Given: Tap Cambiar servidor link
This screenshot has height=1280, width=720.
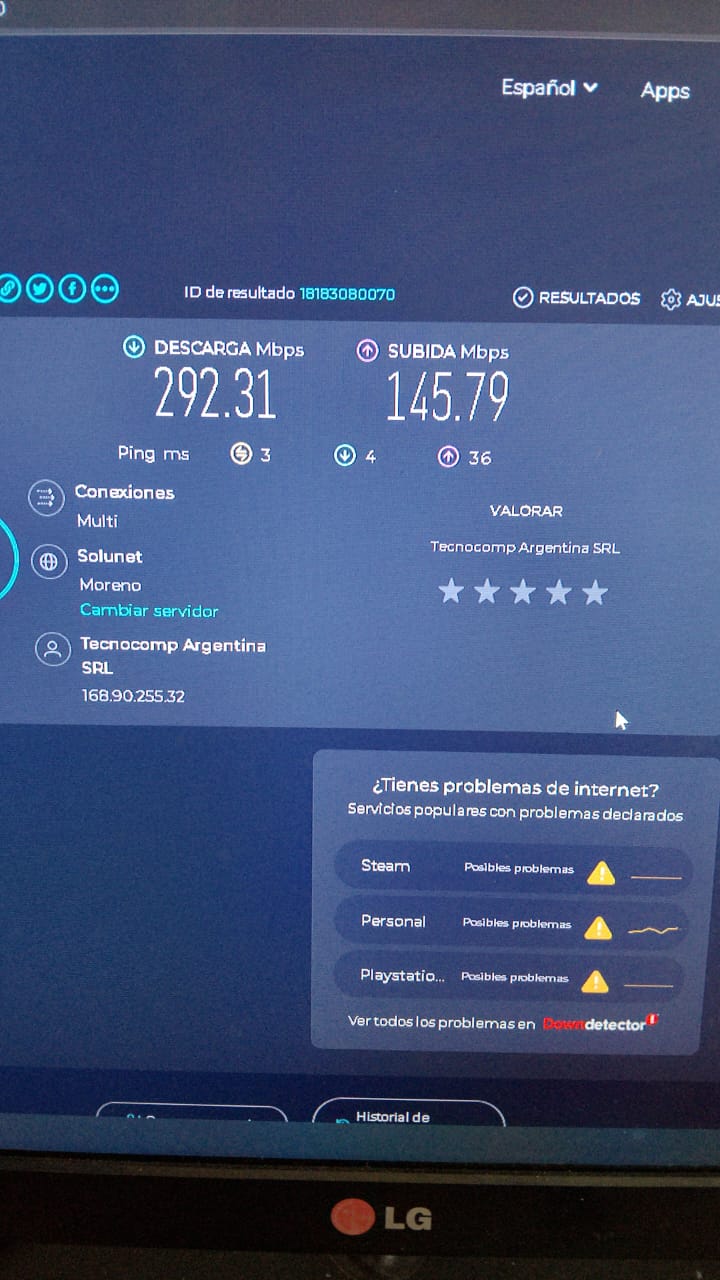Looking at the screenshot, I should coord(149,611).
